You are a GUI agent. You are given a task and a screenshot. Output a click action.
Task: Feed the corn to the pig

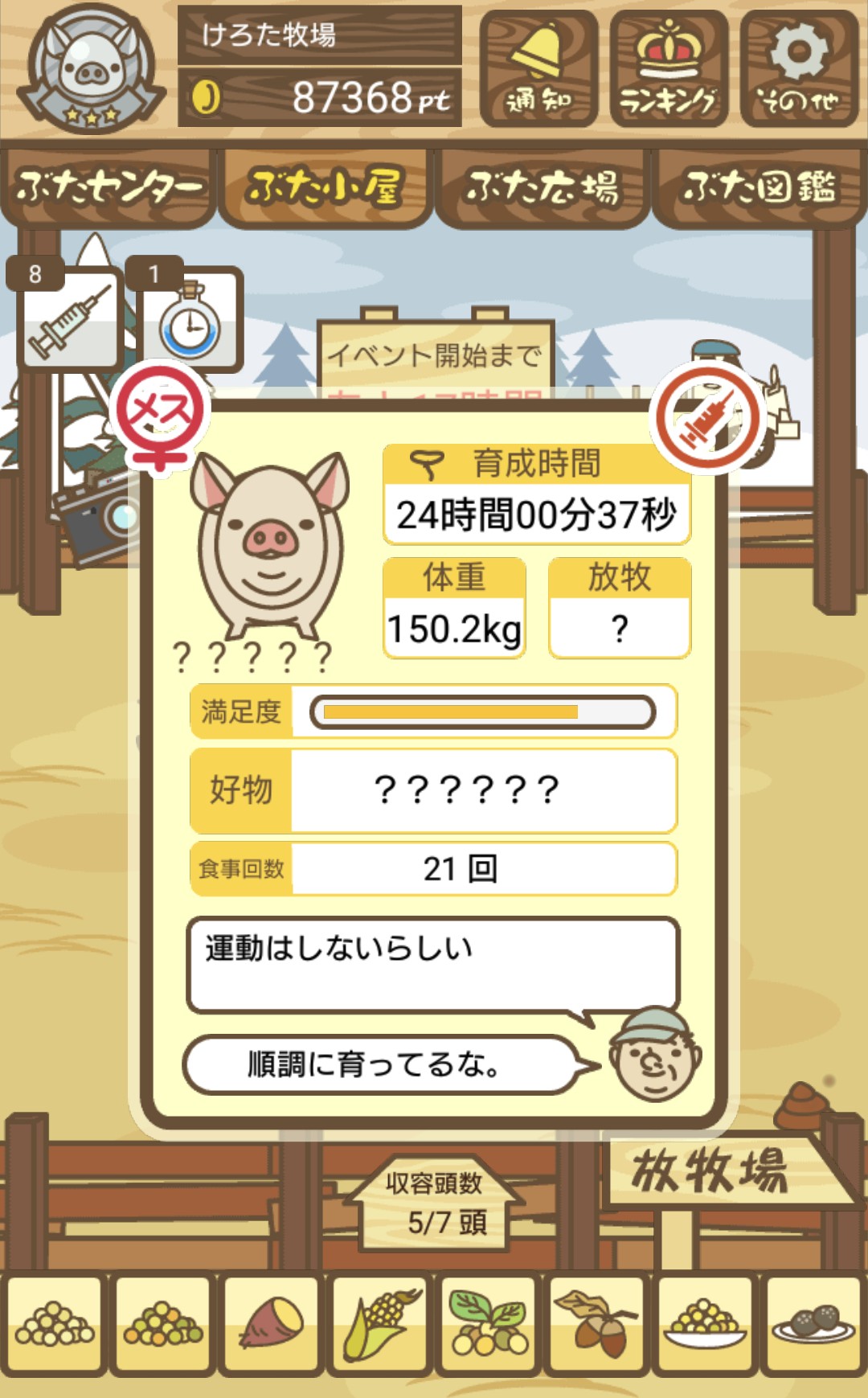[x=379, y=1322]
